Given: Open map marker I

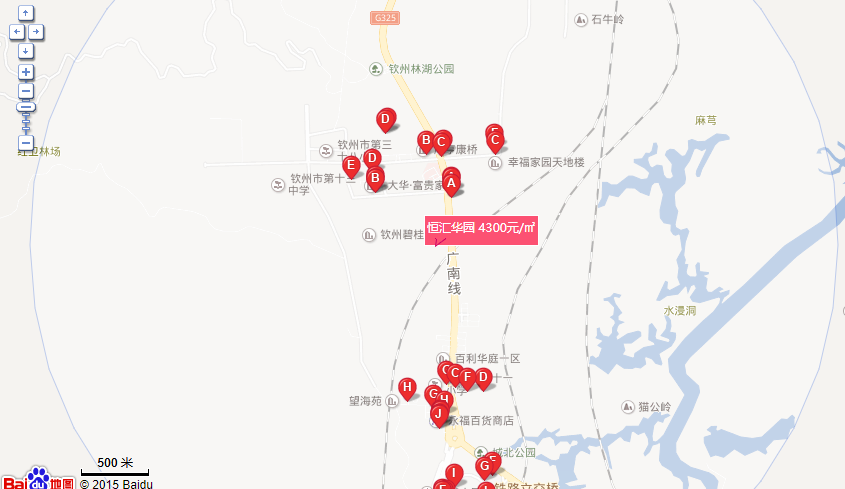Looking at the screenshot, I should click(x=453, y=472).
